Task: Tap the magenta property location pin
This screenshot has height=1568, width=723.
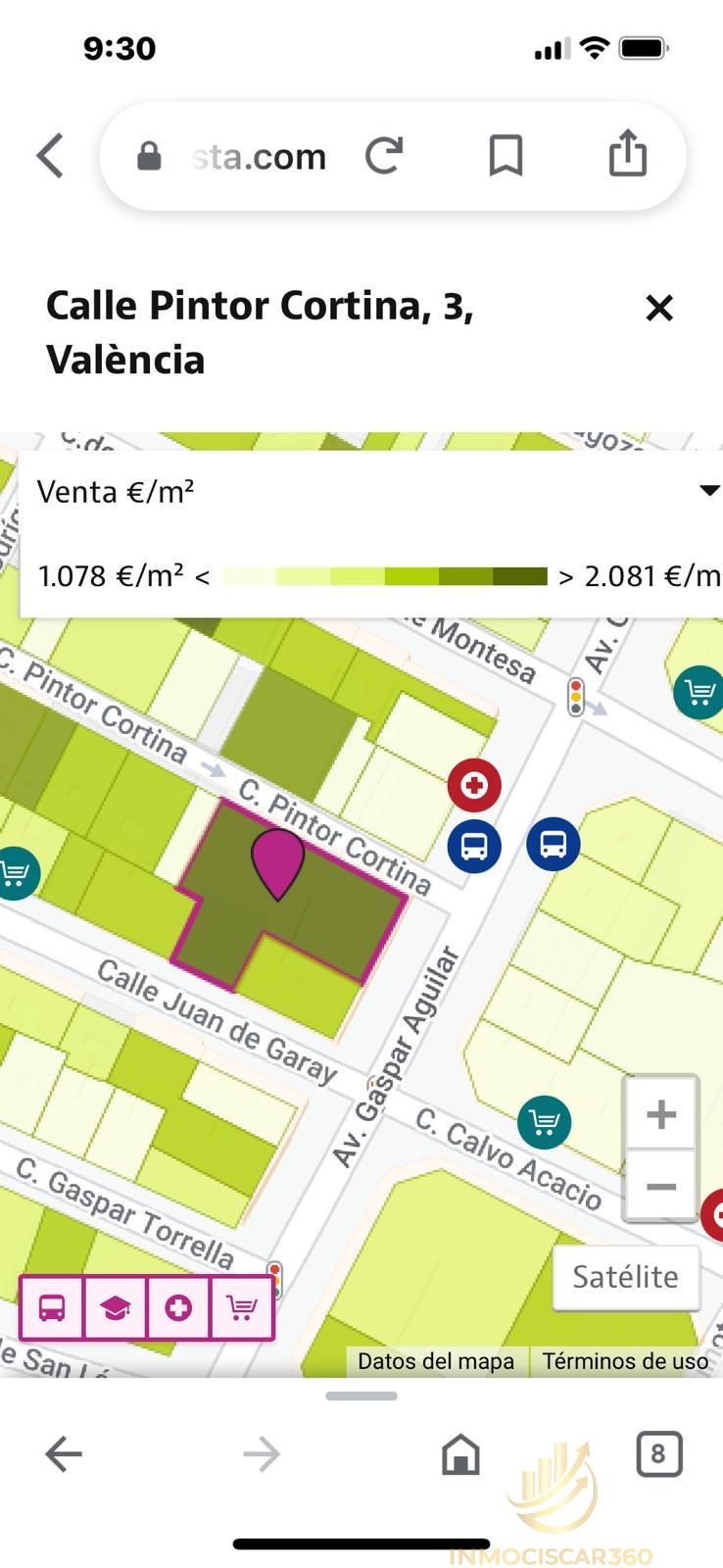Action: tap(278, 860)
